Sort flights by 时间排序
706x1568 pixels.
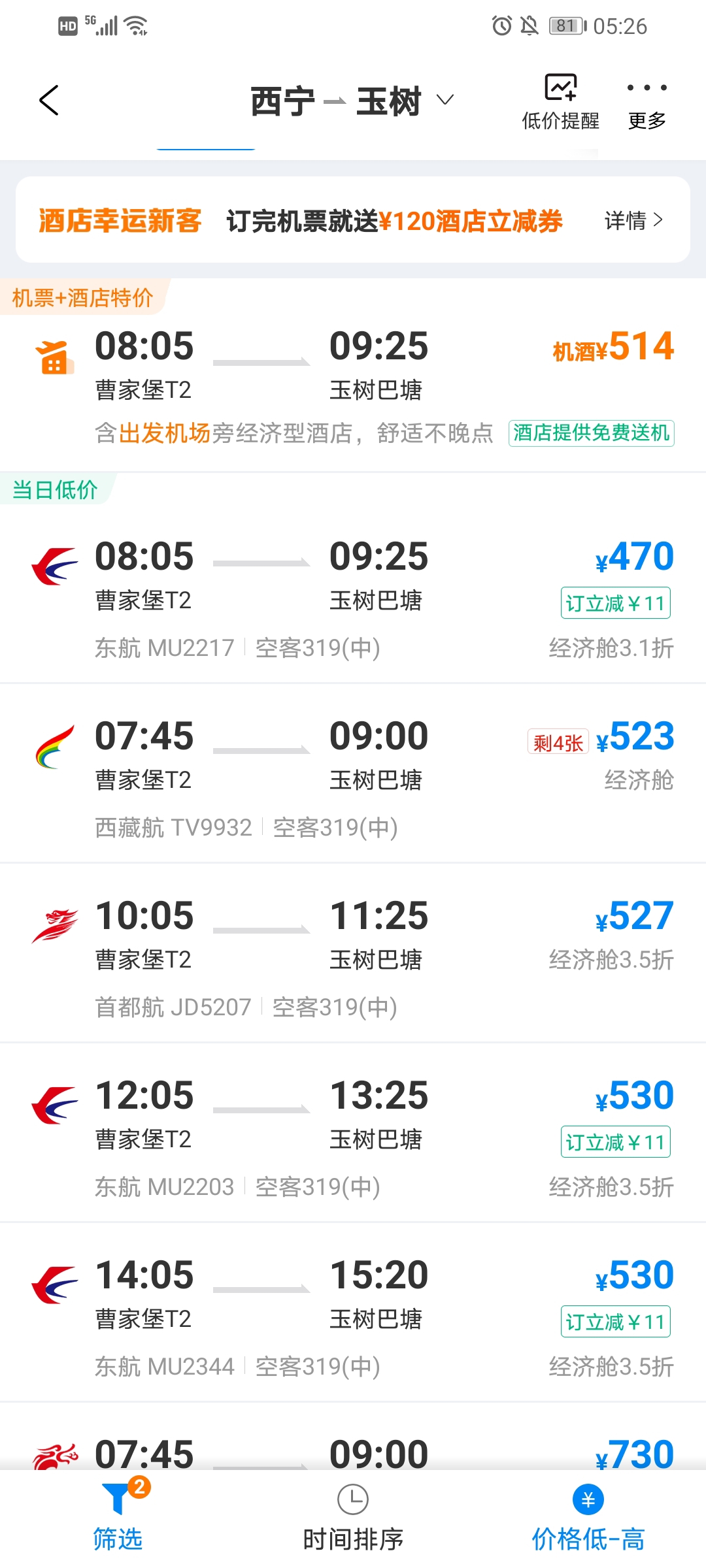point(353,1516)
